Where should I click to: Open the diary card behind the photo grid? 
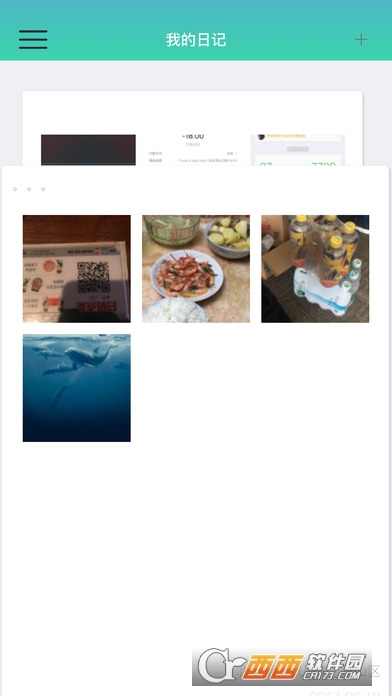(x=193, y=128)
